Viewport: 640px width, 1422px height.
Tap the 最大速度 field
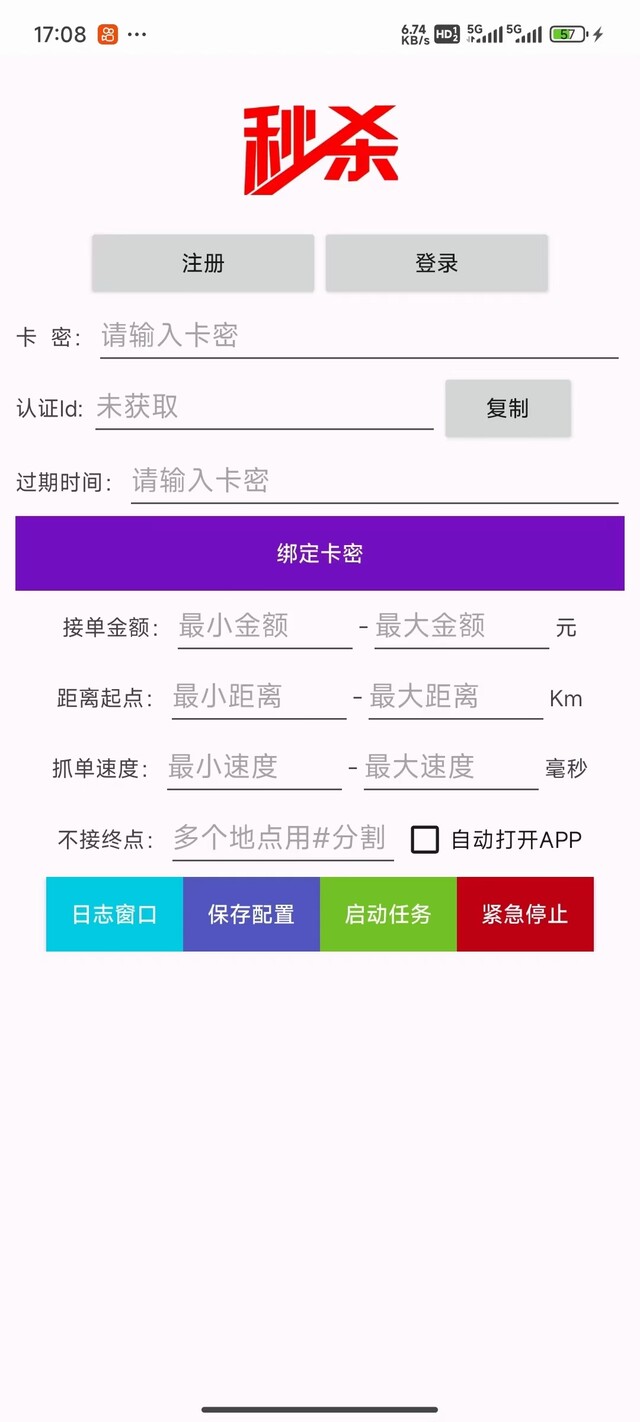[451, 768]
